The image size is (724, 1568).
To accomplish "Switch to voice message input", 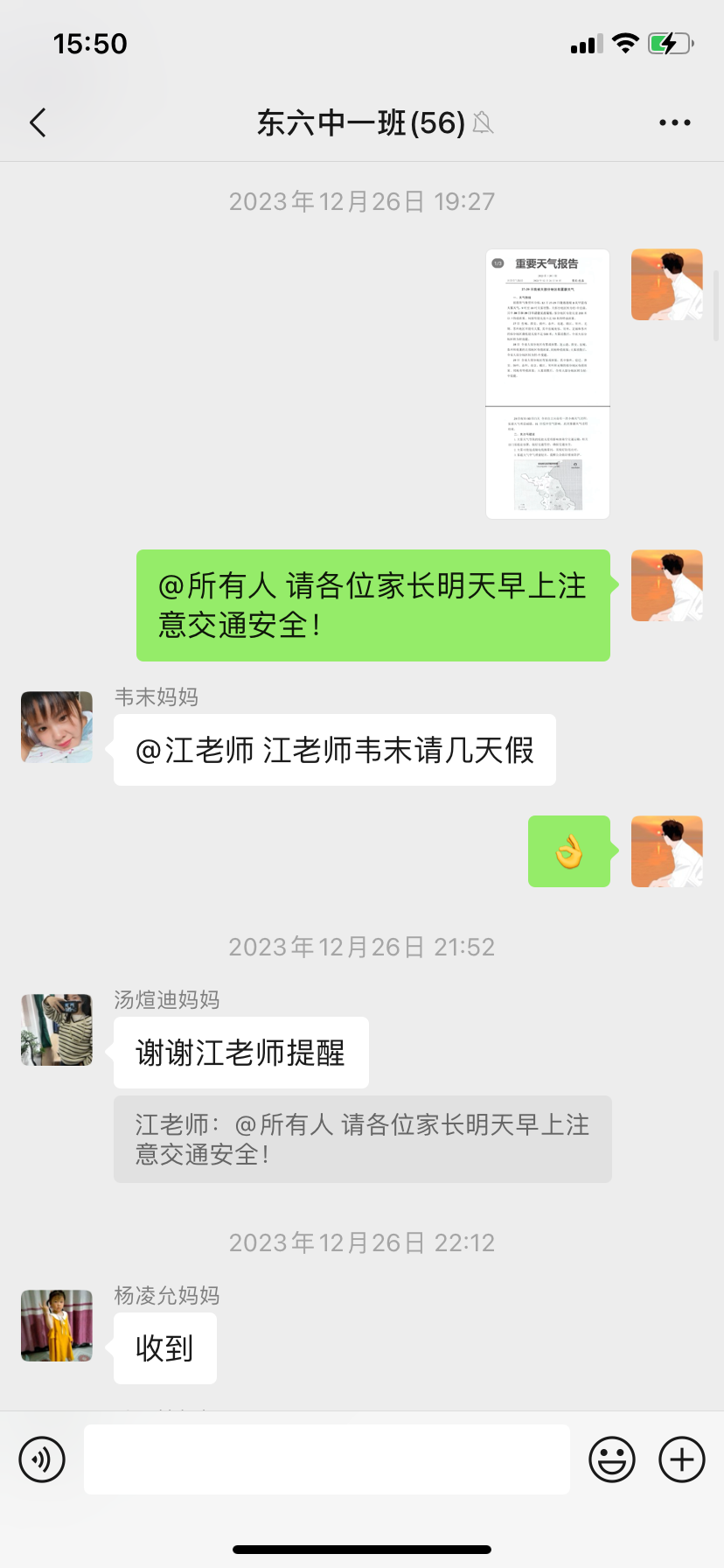I will pos(42,1459).
